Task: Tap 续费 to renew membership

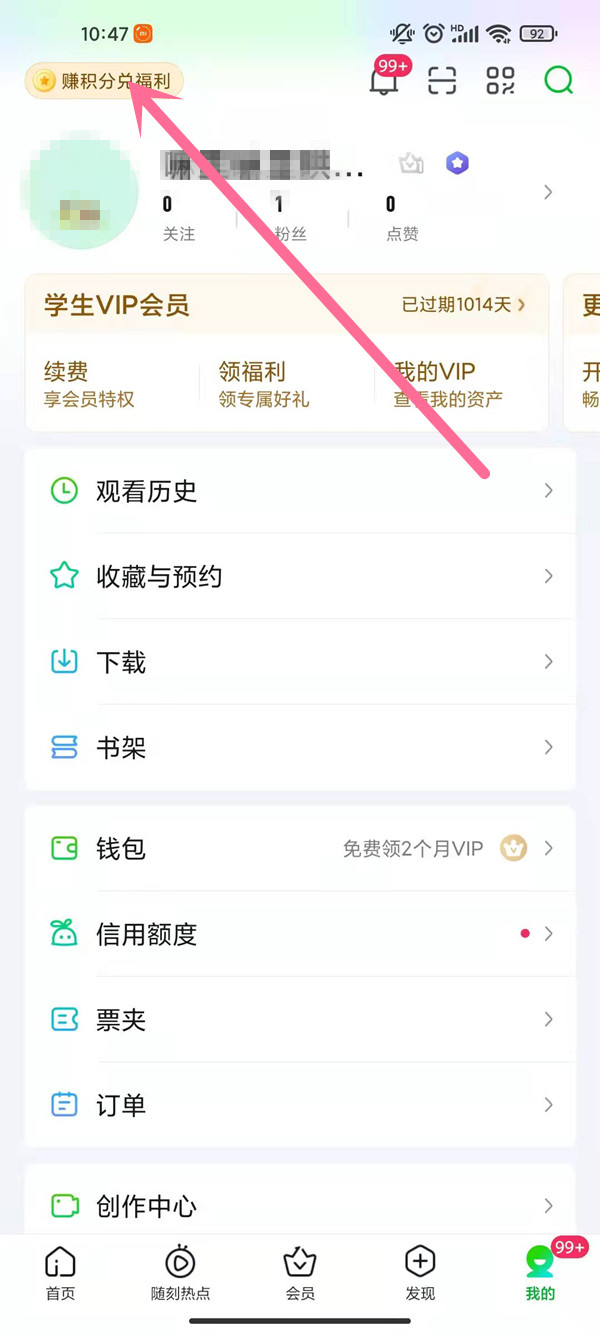Action: pyautogui.click(x=89, y=384)
